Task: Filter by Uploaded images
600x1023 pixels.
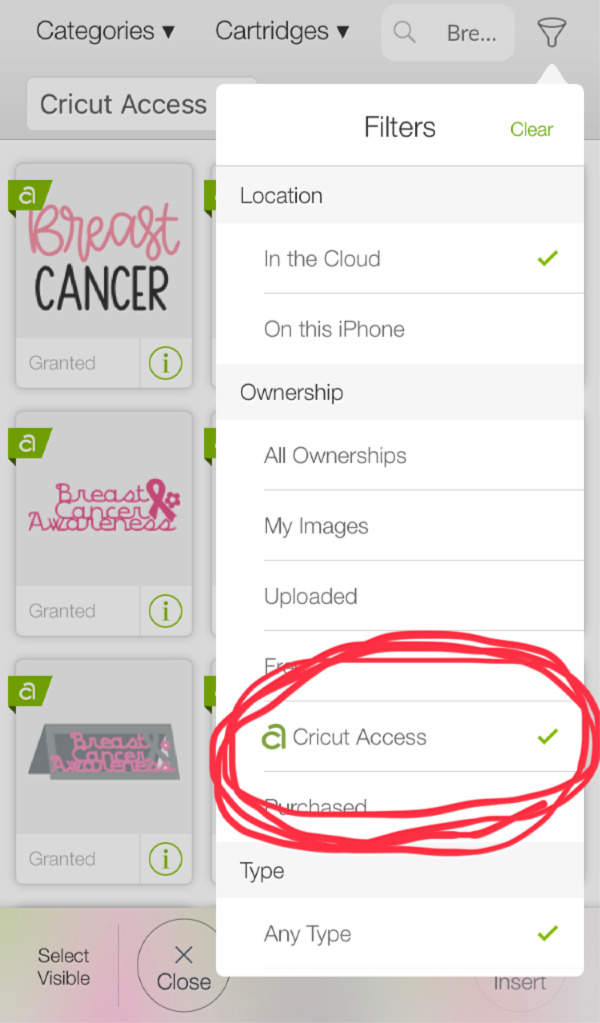Action: (x=400, y=596)
